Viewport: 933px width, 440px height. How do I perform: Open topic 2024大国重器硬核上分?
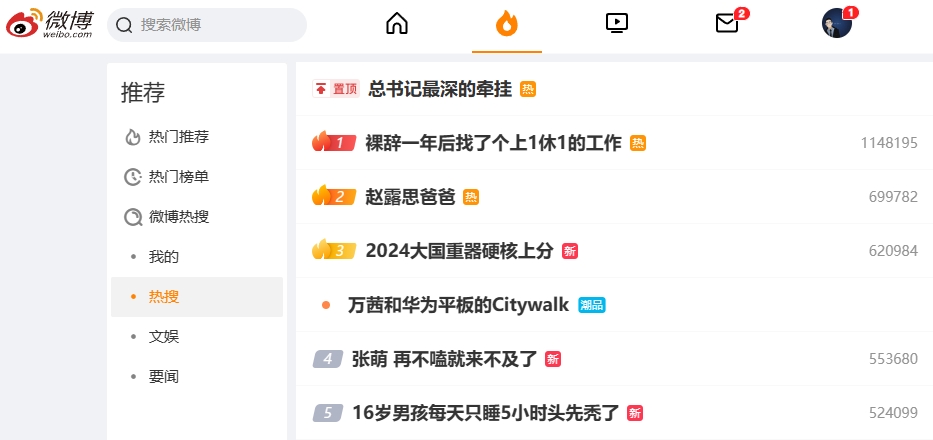click(x=459, y=251)
